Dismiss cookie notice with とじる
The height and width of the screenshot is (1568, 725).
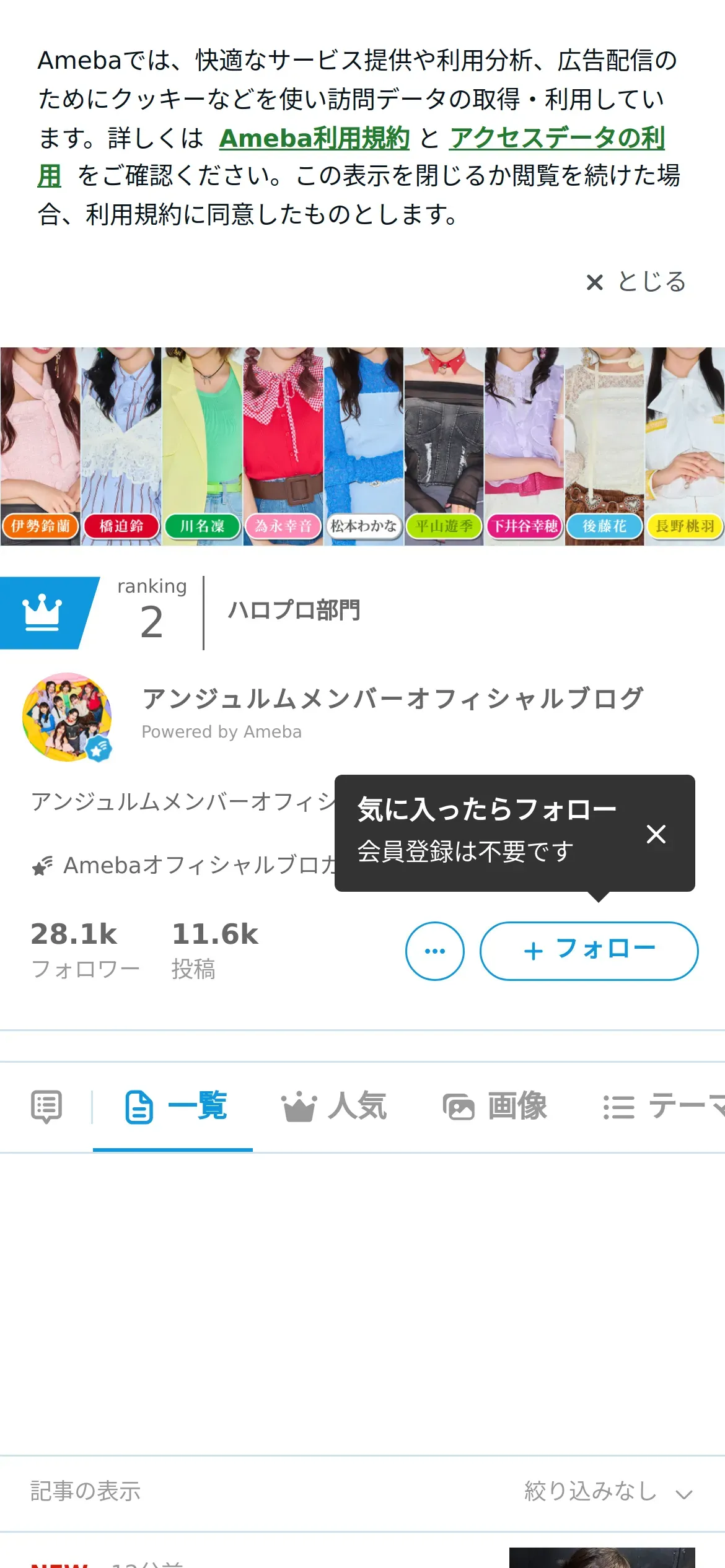(636, 282)
